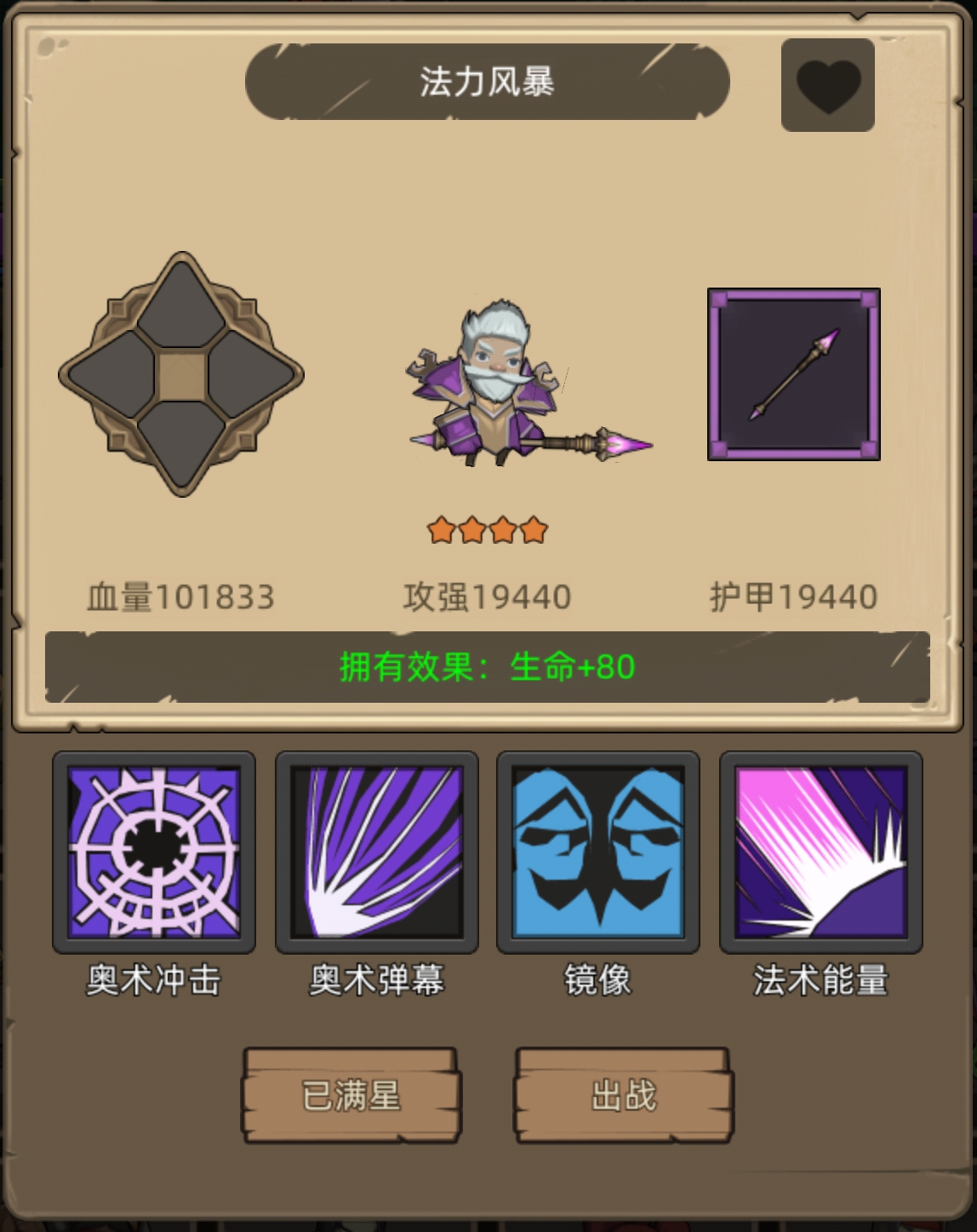
Task: Tap 出战 to deploy the hero
Action: pyautogui.click(x=624, y=1095)
